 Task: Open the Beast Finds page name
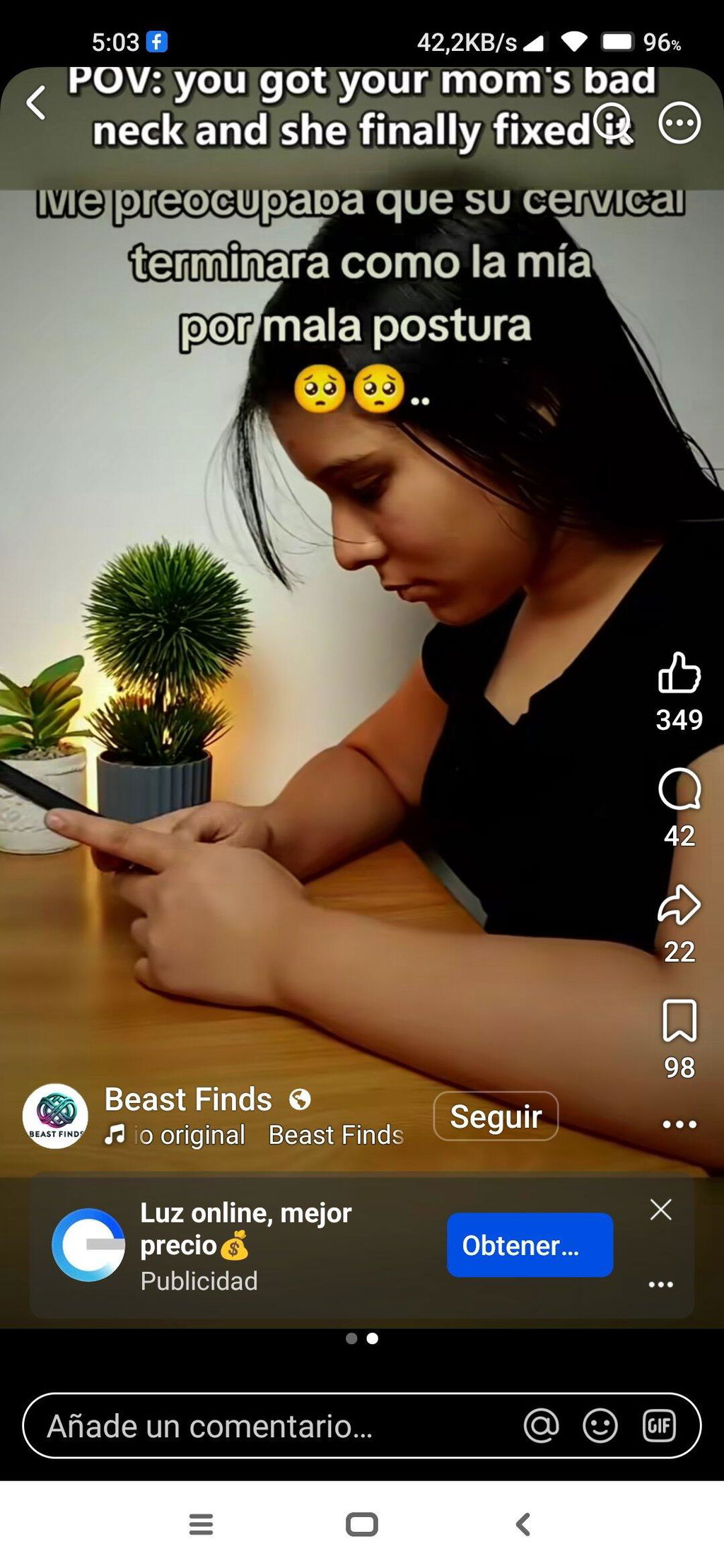[188, 1100]
